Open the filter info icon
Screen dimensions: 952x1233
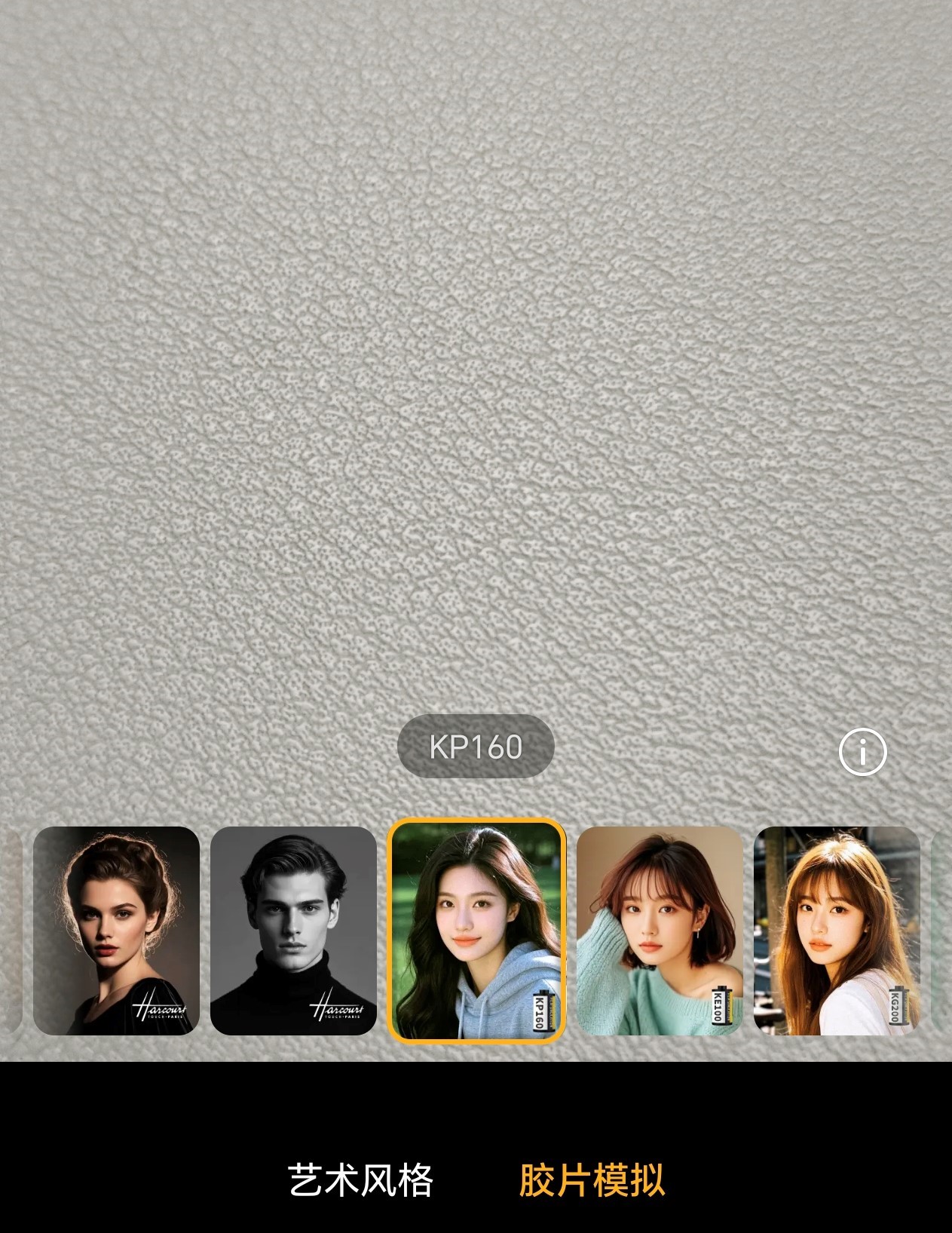click(862, 752)
